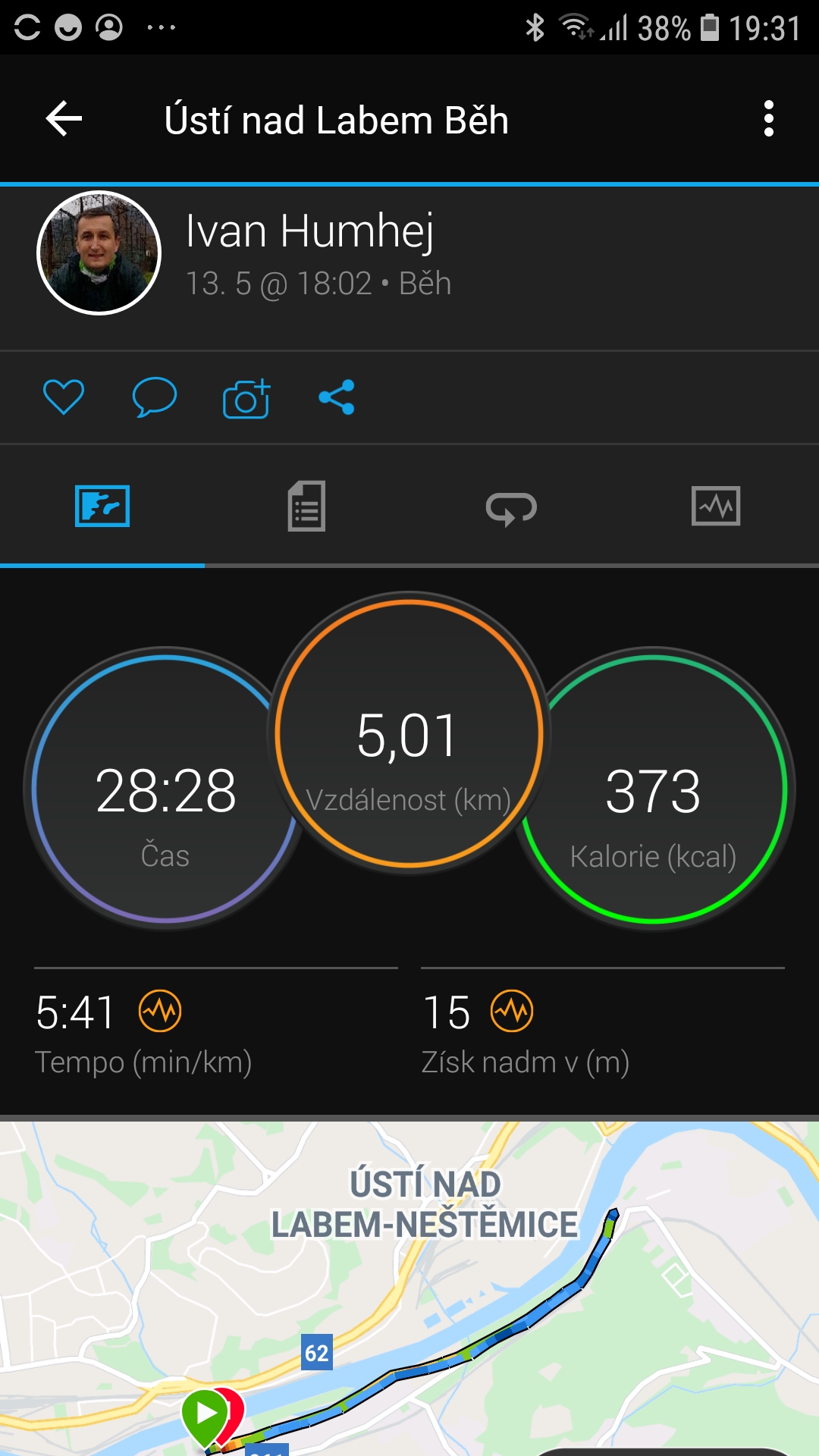Share this running activity
The height and width of the screenshot is (1456, 819).
(x=337, y=397)
